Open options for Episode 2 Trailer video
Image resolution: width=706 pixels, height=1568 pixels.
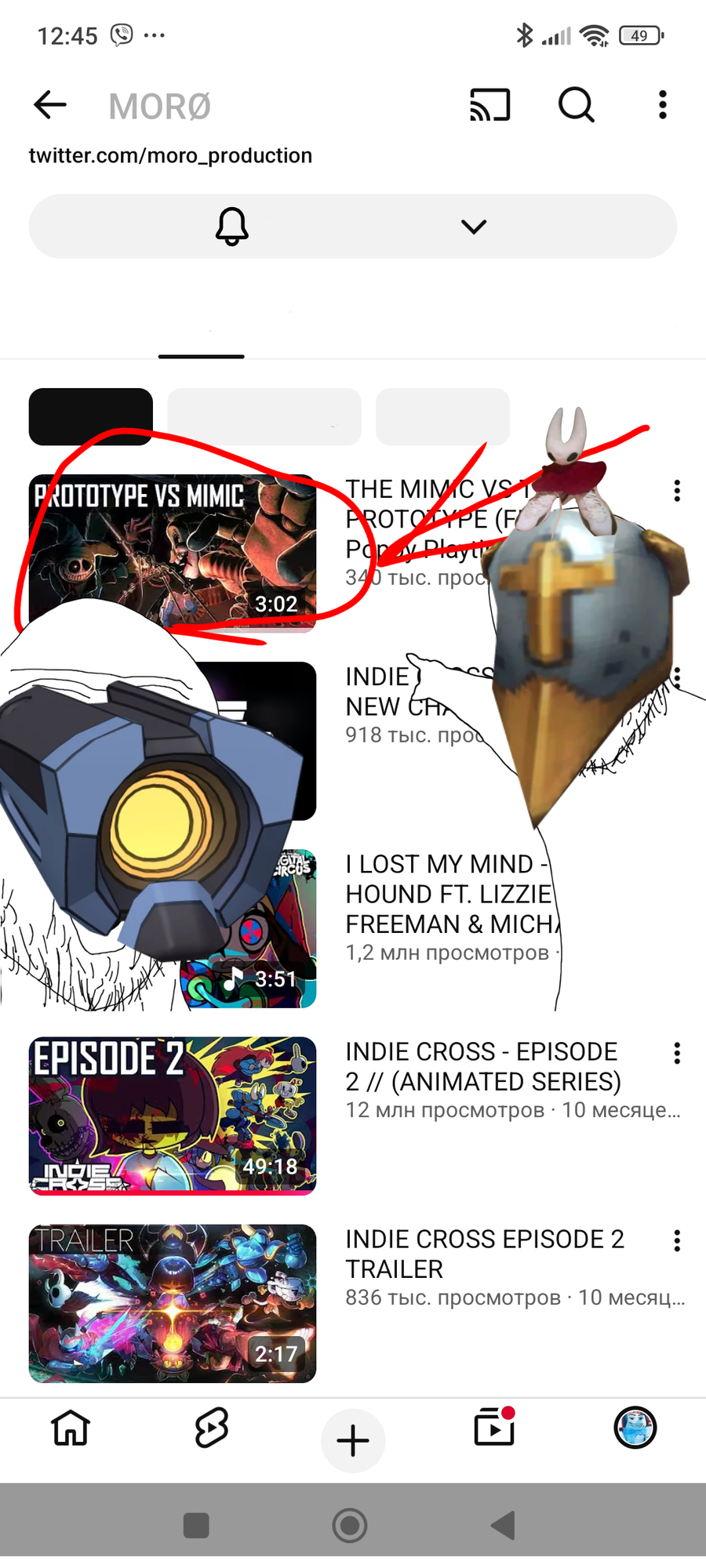pyautogui.click(x=677, y=1240)
